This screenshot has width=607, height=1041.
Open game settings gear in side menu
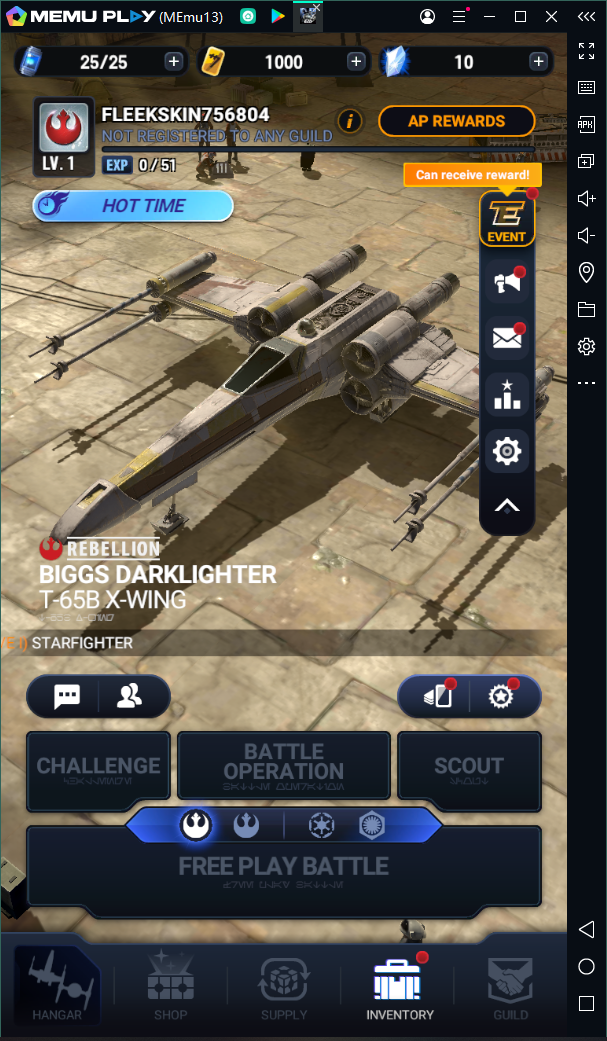507,451
